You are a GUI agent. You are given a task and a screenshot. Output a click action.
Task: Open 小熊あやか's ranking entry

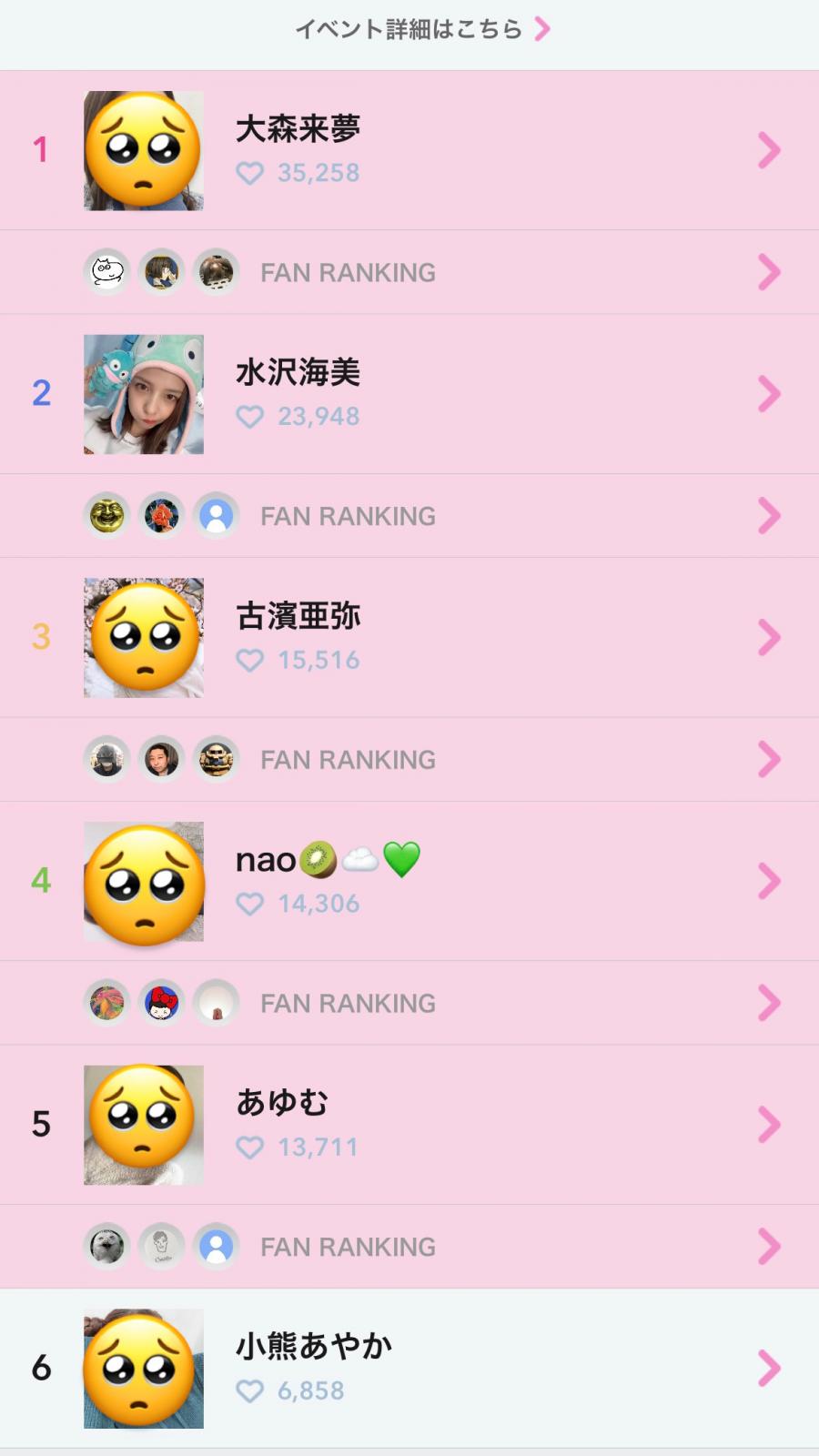(x=409, y=1368)
